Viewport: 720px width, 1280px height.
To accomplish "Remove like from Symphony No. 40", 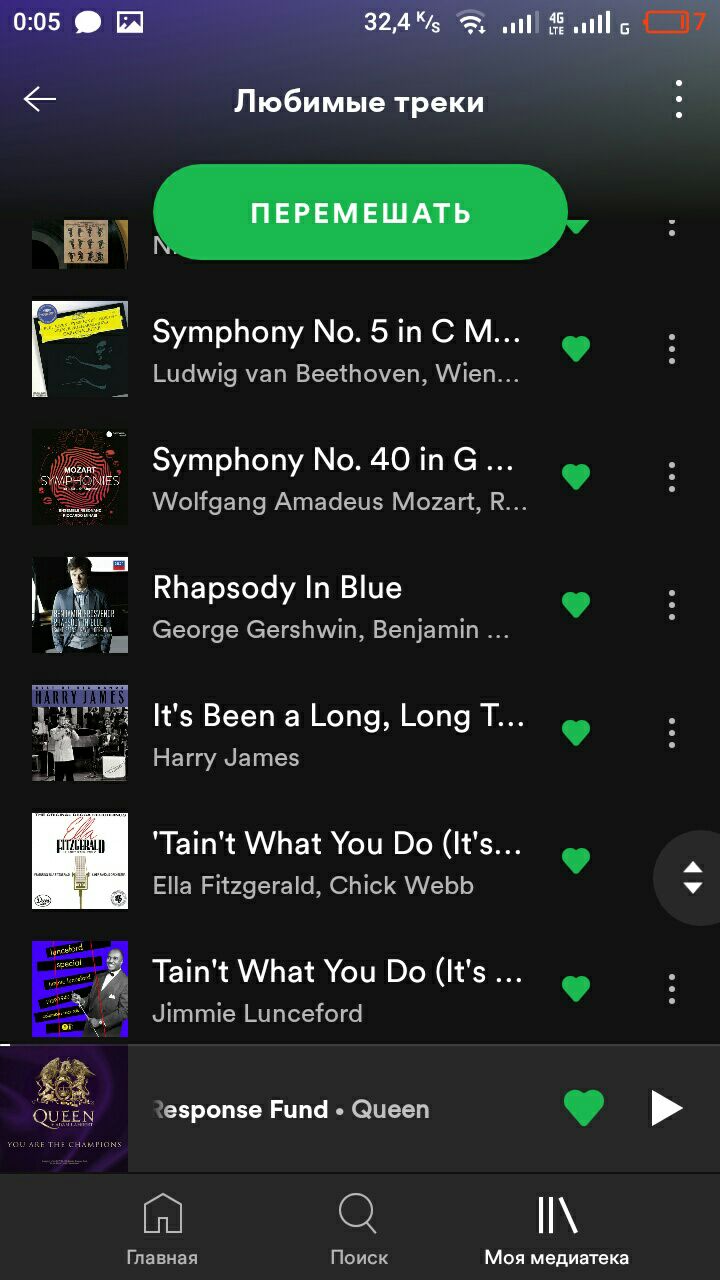I will click(576, 477).
